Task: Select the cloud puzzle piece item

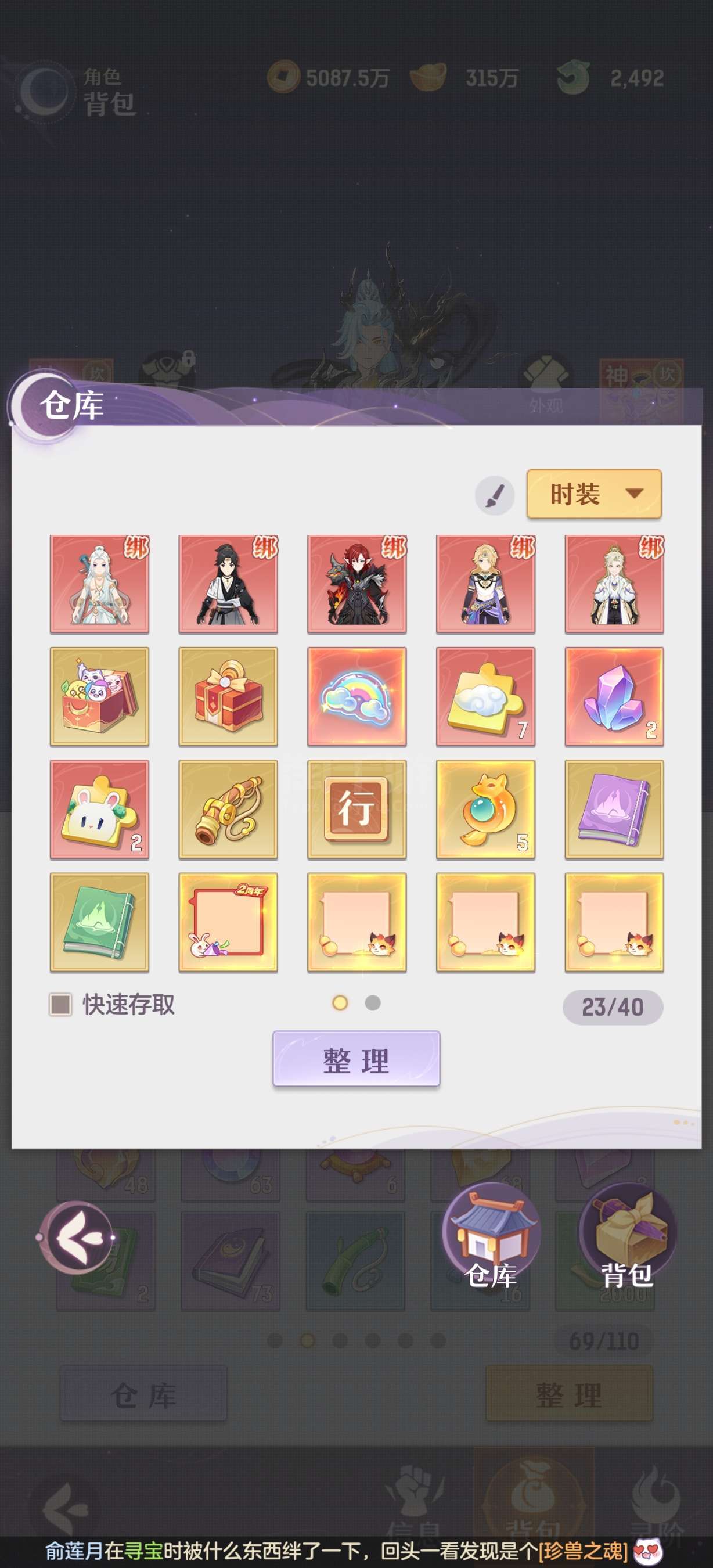Action: pos(486,697)
